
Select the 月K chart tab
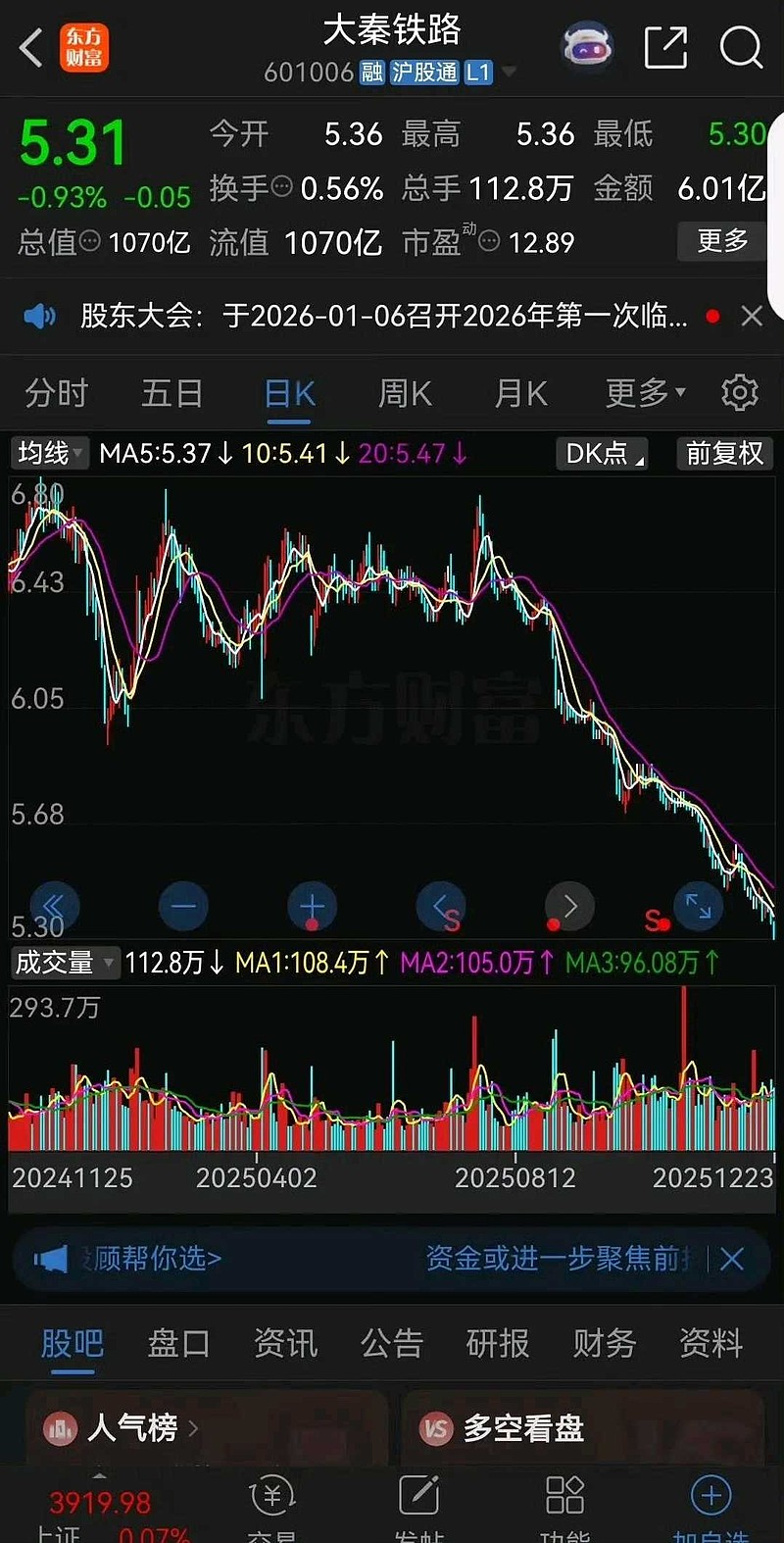520,394
